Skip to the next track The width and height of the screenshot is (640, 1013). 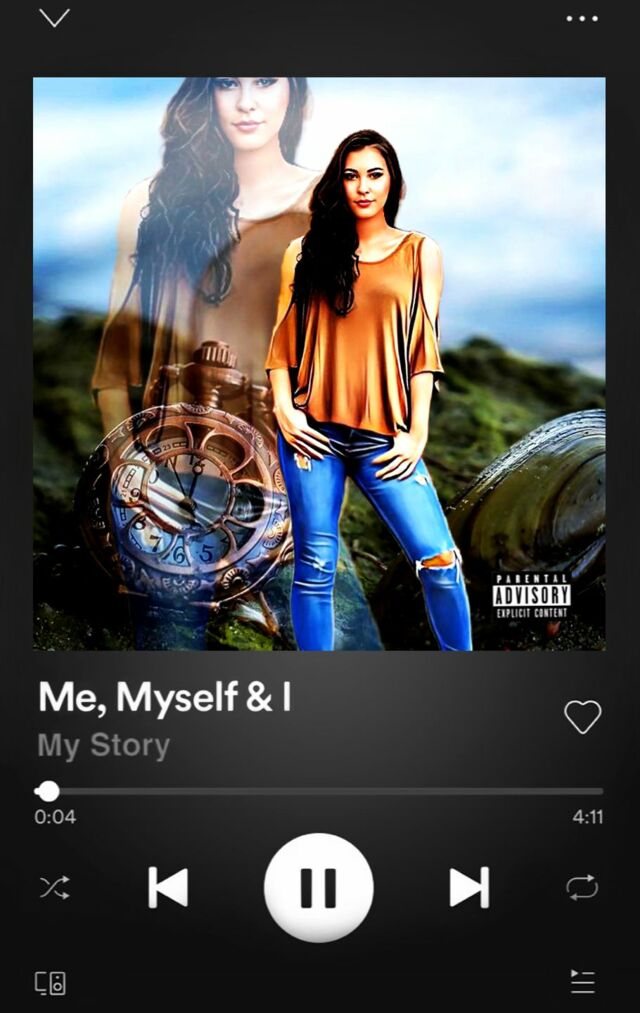pos(470,888)
